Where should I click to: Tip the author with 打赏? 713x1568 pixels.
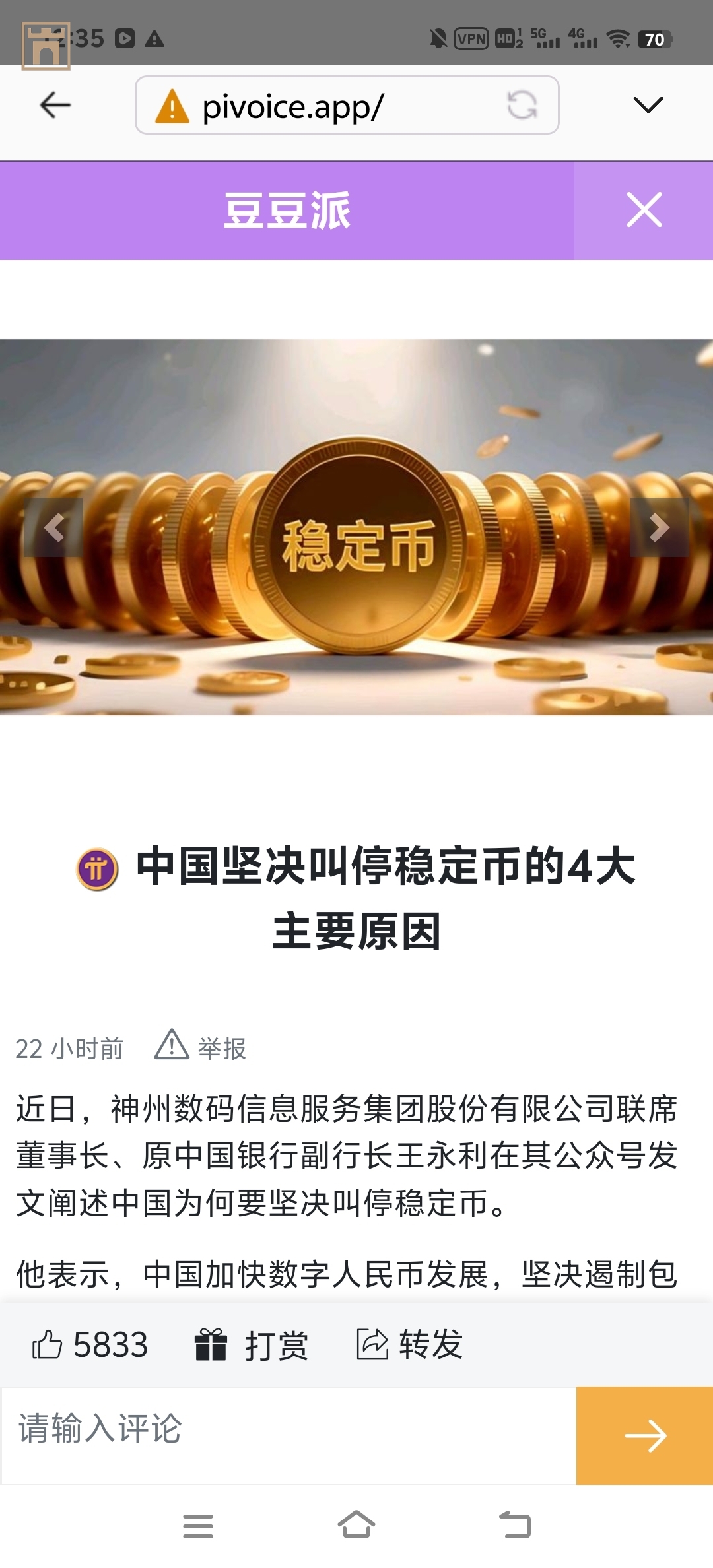pos(252,1344)
